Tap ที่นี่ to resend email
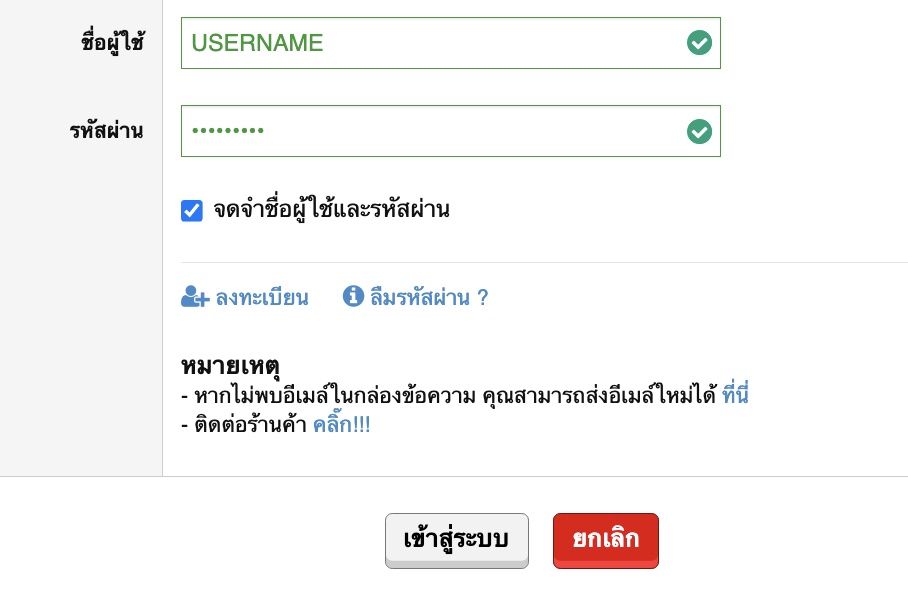Viewport: 908px width, 598px height. point(735,395)
